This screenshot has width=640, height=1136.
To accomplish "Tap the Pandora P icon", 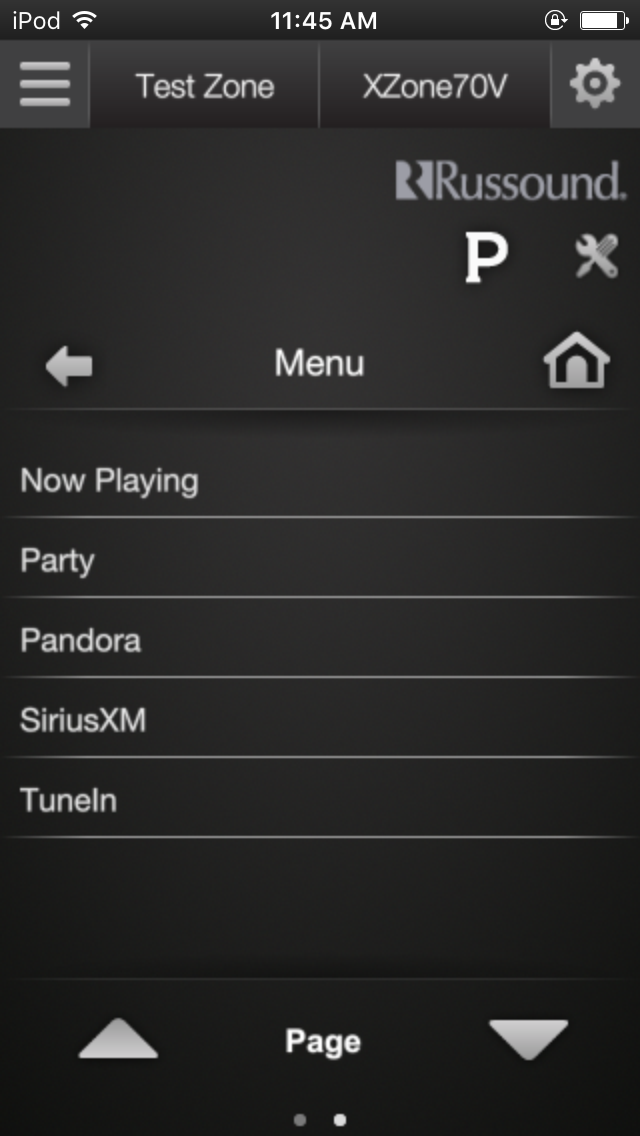I will click(x=487, y=257).
